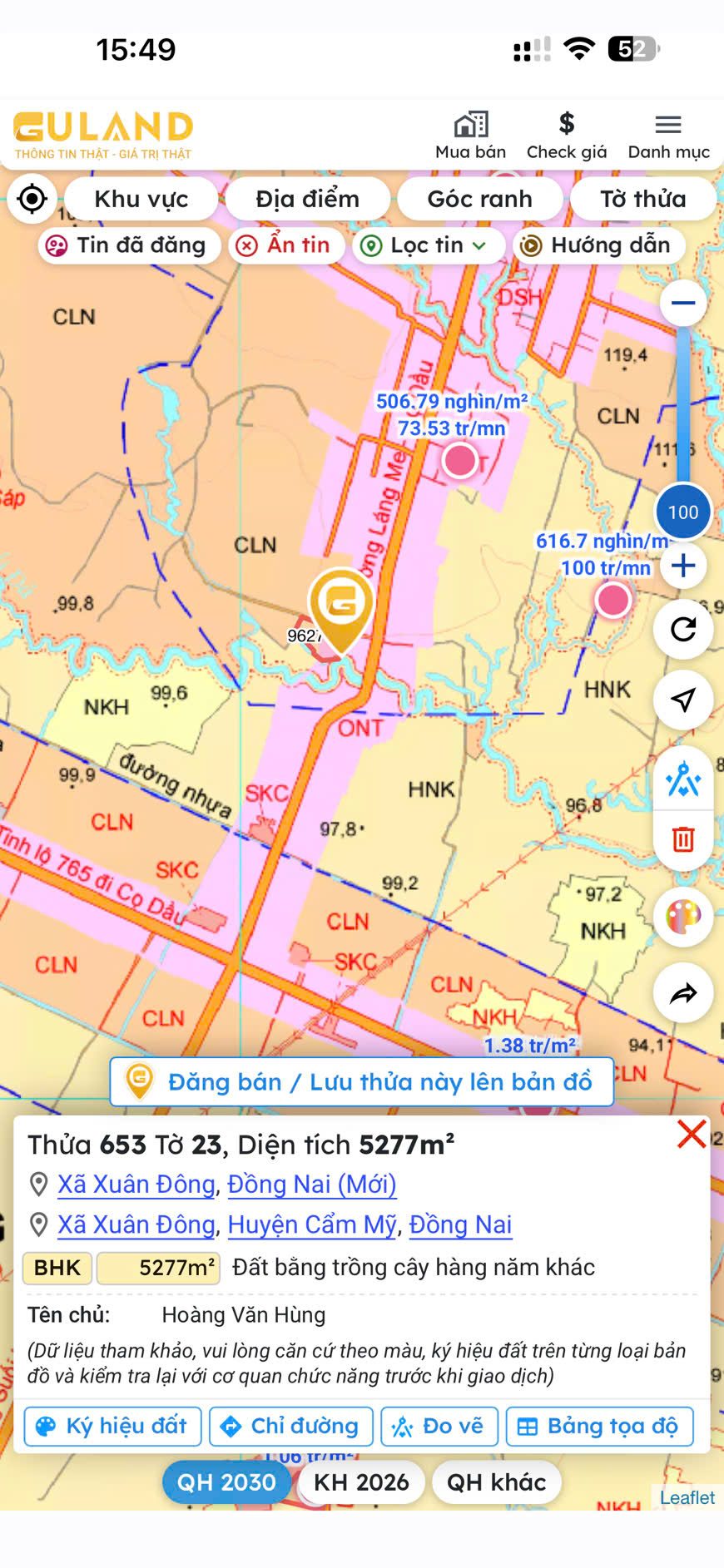Open Bảng tọa độ coordinates table
This screenshot has height=1568, width=724.
click(599, 1427)
